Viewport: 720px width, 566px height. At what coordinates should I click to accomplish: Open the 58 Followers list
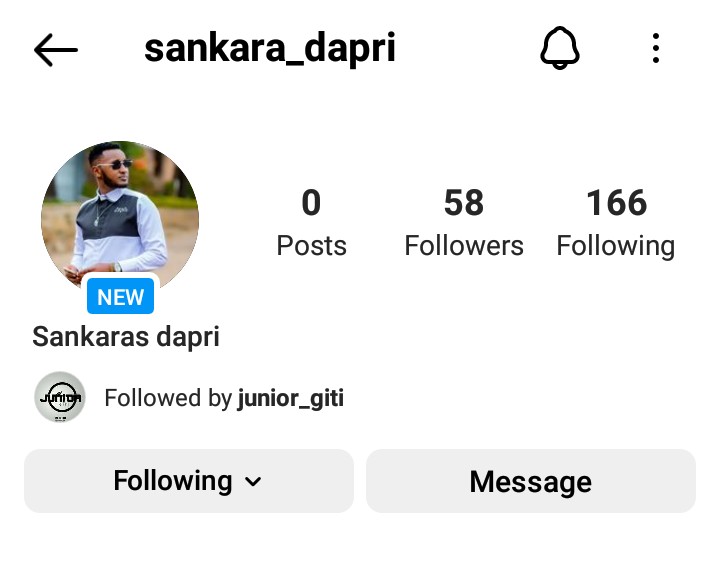(x=463, y=222)
